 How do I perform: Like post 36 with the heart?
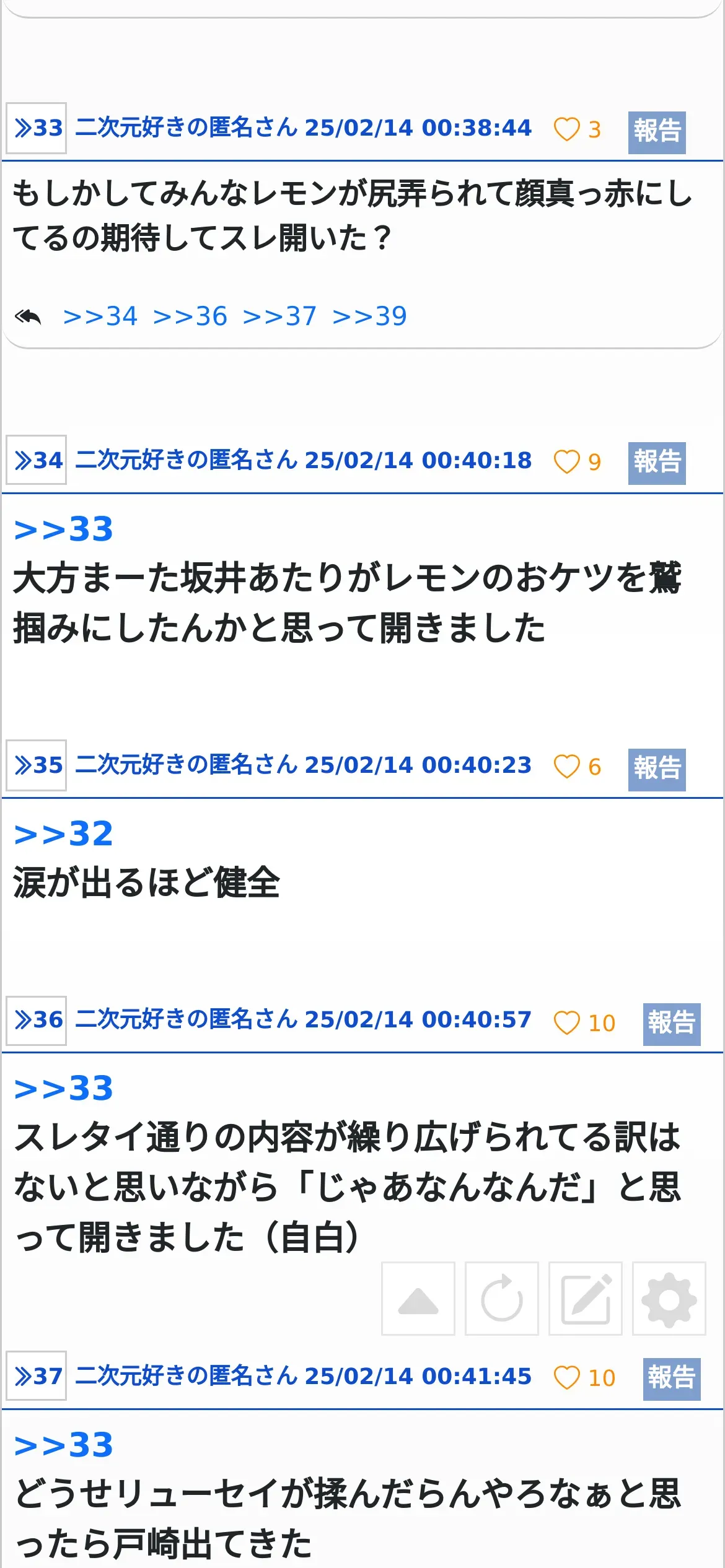click(x=566, y=1022)
